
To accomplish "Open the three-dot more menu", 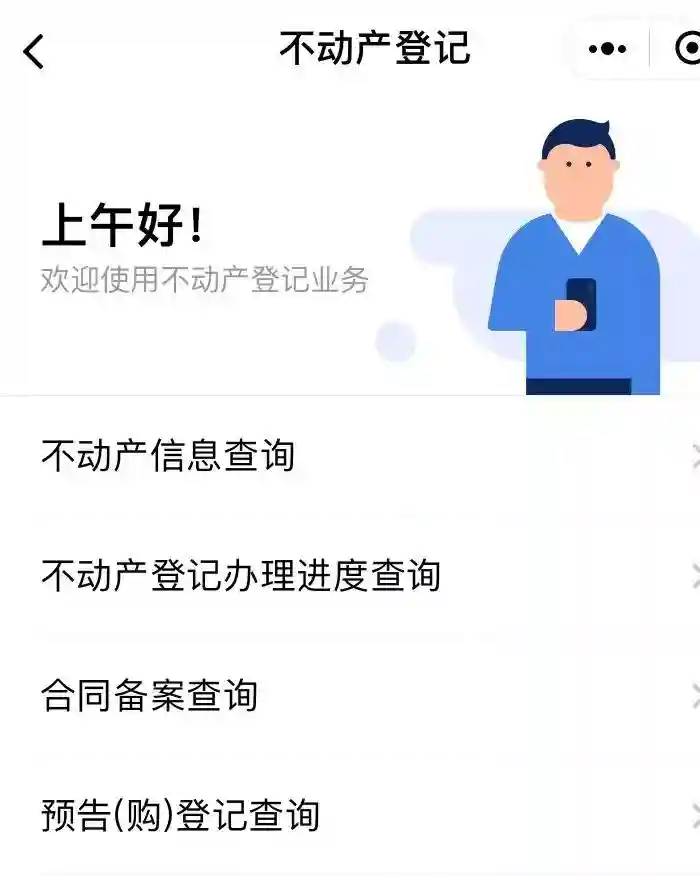I will point(607,49).
